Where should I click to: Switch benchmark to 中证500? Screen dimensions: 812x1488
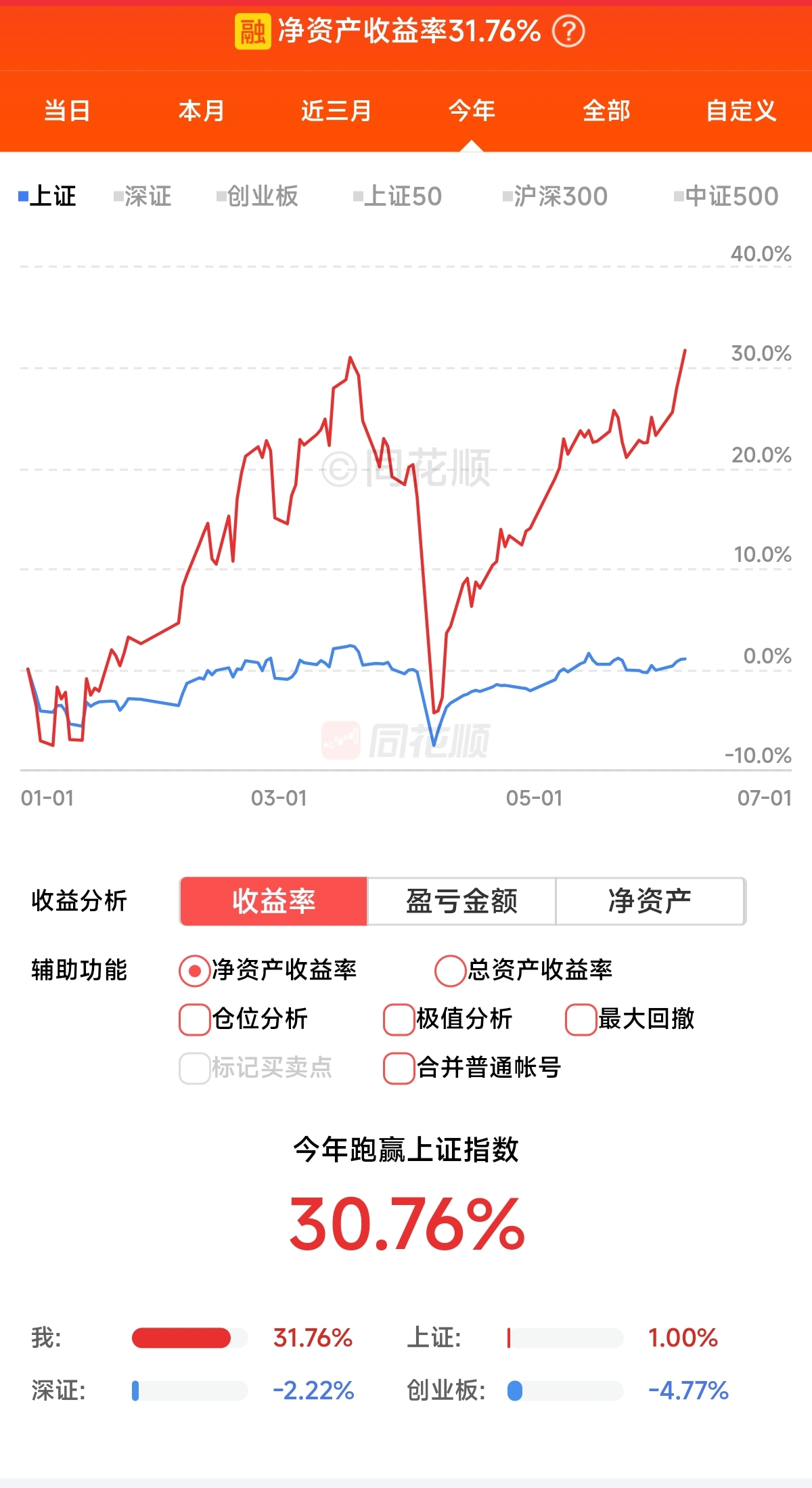[x=726, y=196]
